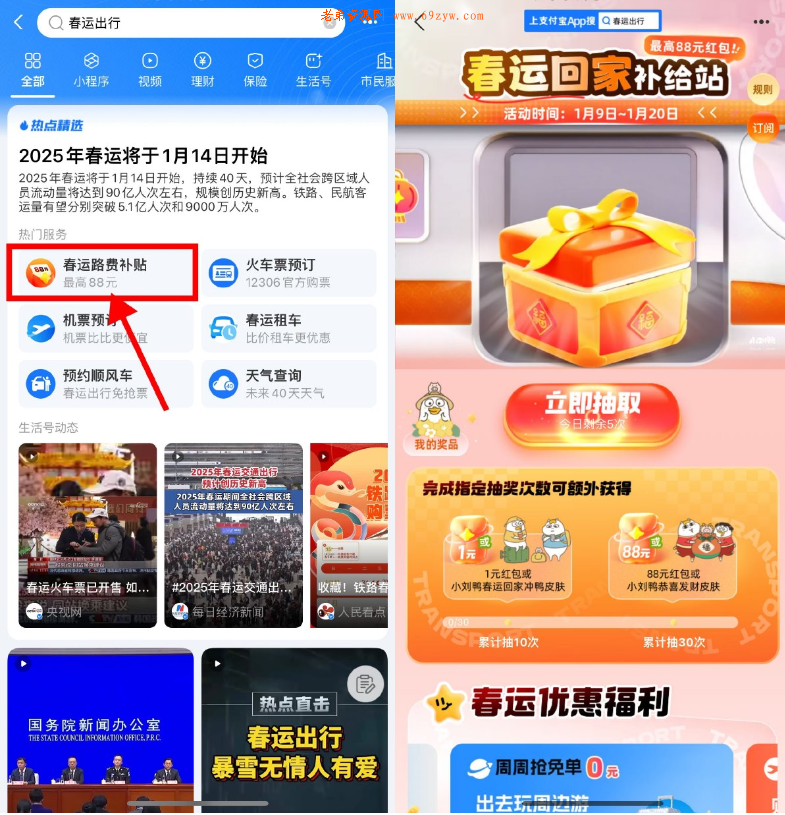Image resolution: width=785 pixels, height=815 pixels.
Task: Switch to the 小程序 tab
Action: click(91, 68)
